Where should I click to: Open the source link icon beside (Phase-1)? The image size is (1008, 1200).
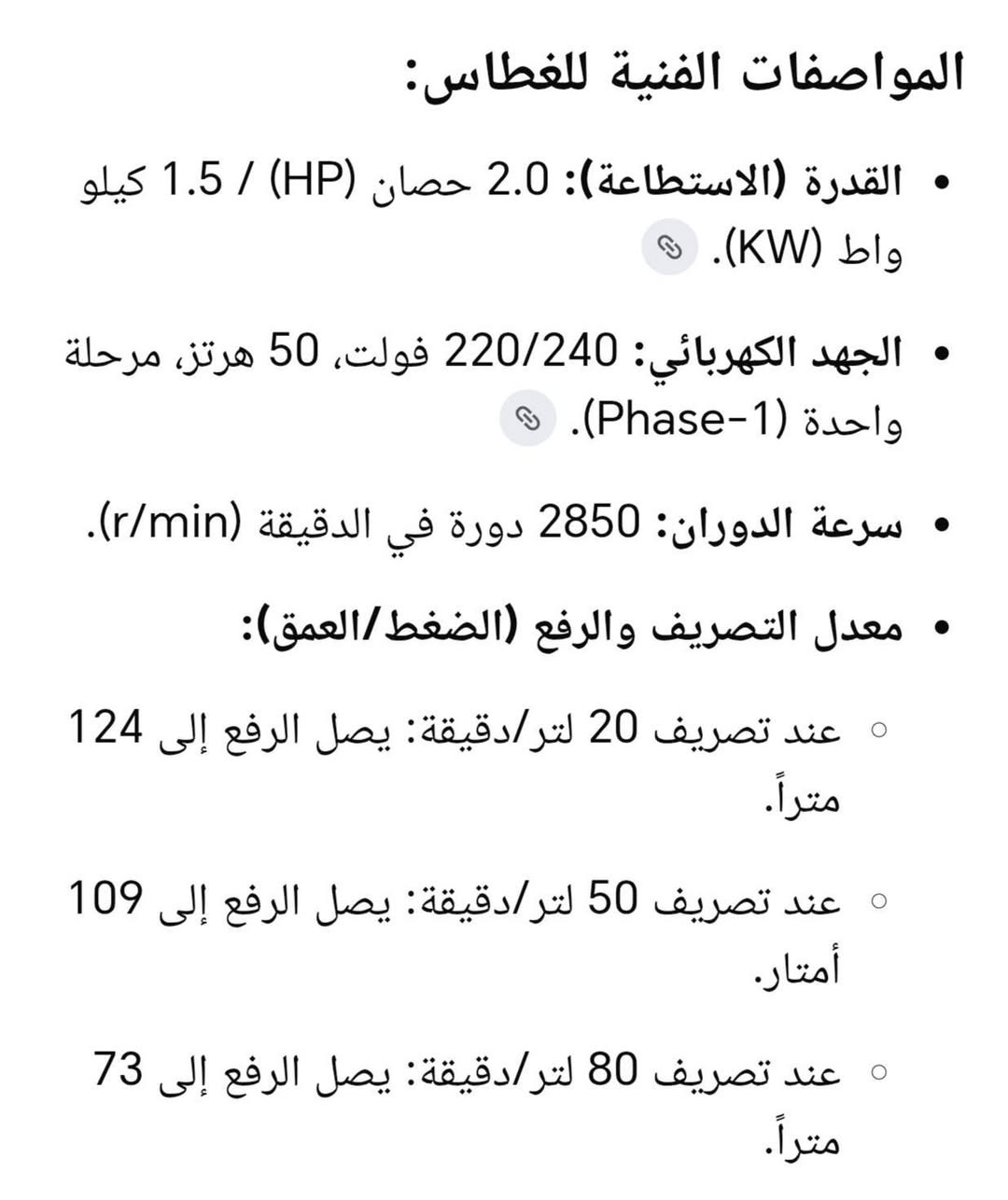[527, 419]
